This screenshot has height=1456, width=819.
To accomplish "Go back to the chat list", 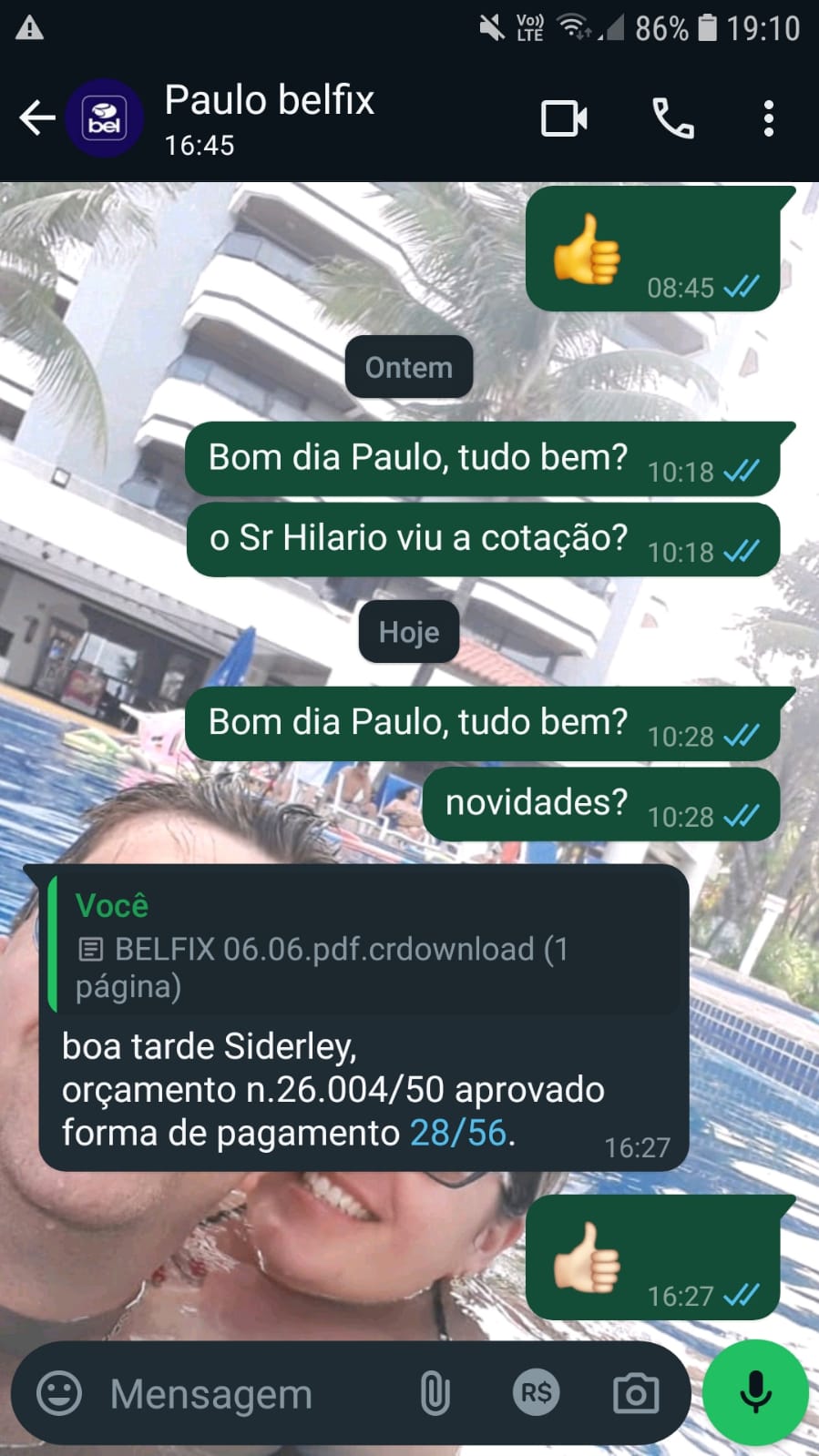I will click(36, 118).
